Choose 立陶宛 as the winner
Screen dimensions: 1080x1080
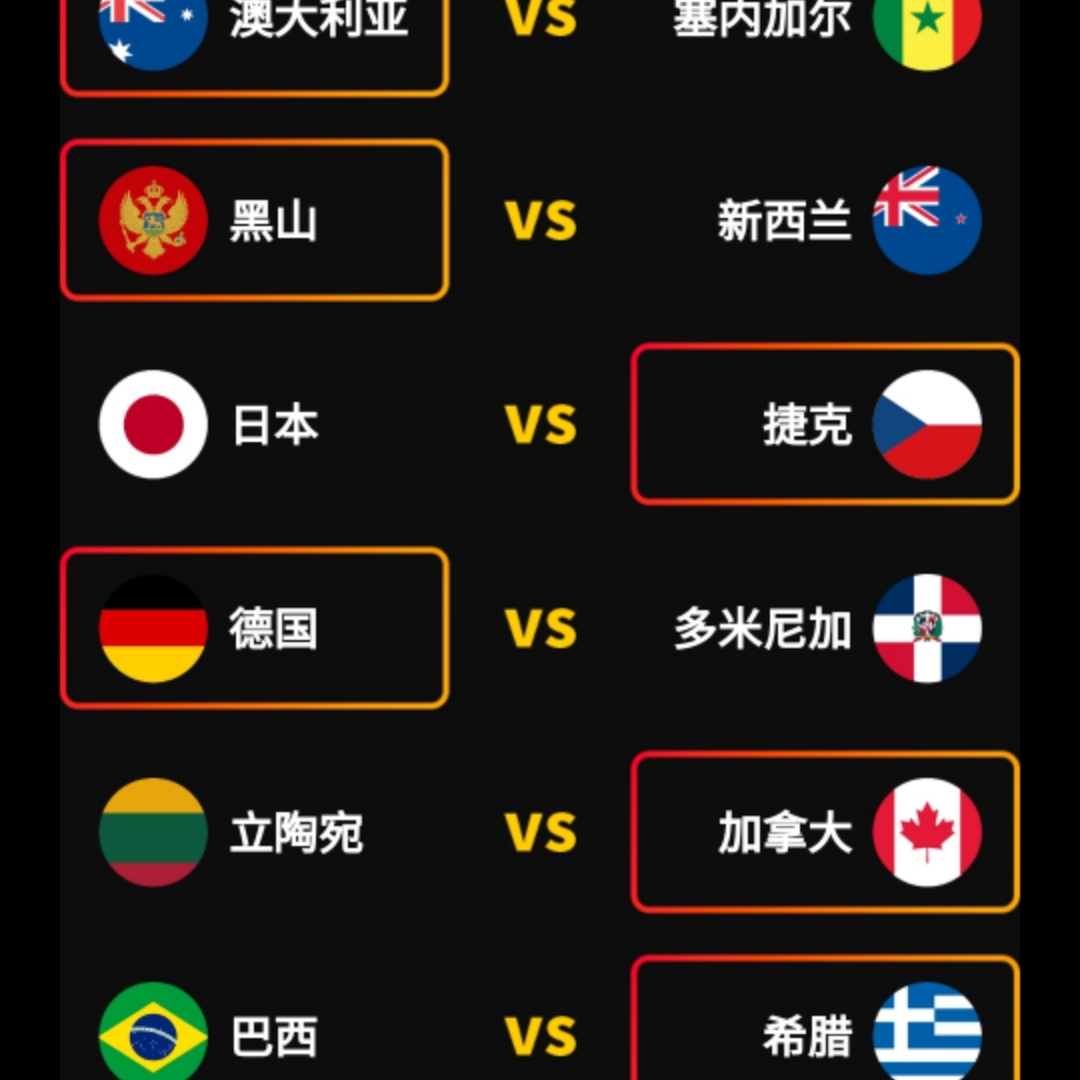255,832
